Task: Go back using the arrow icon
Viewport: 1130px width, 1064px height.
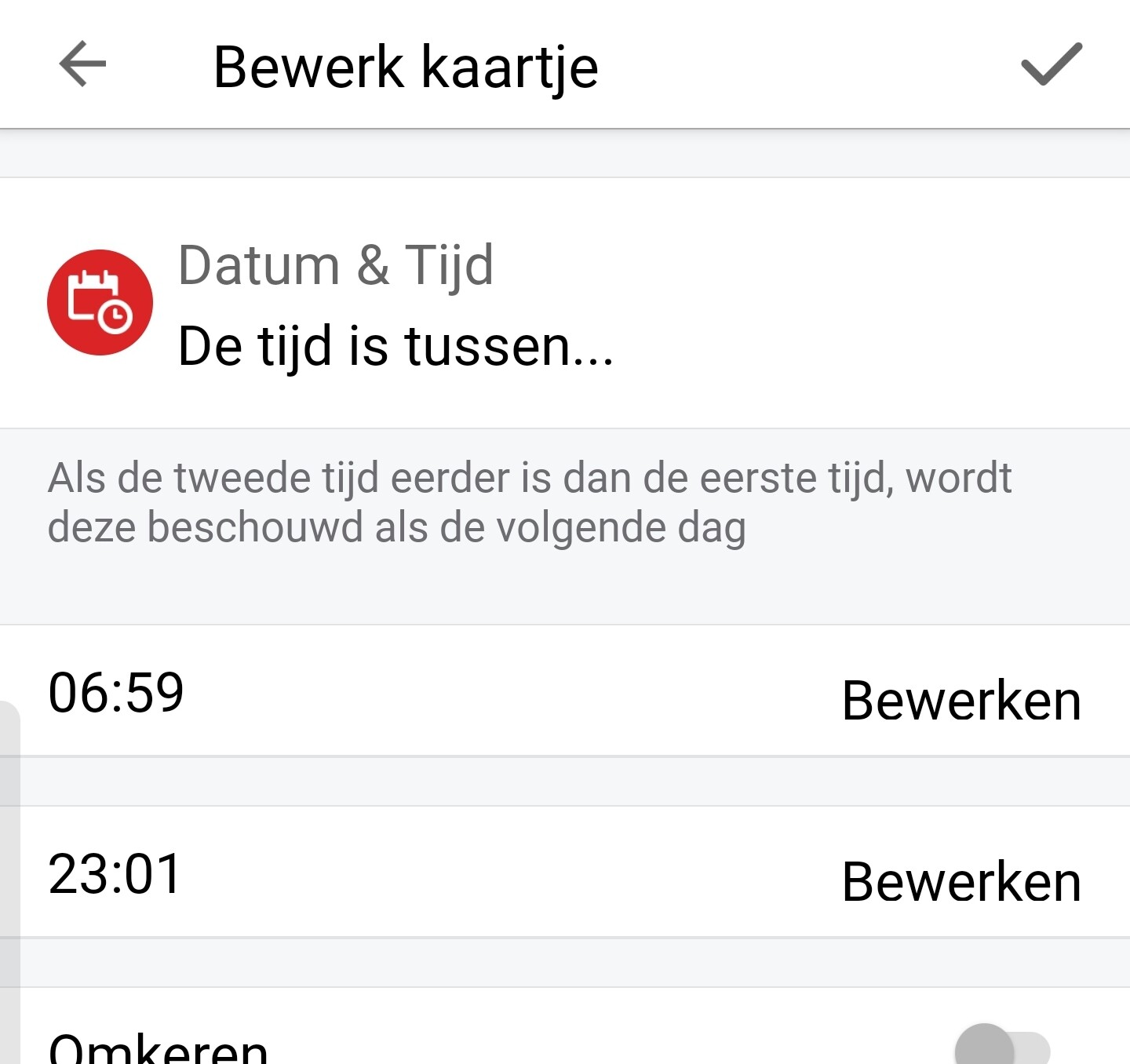Action: tap(82, 64)
